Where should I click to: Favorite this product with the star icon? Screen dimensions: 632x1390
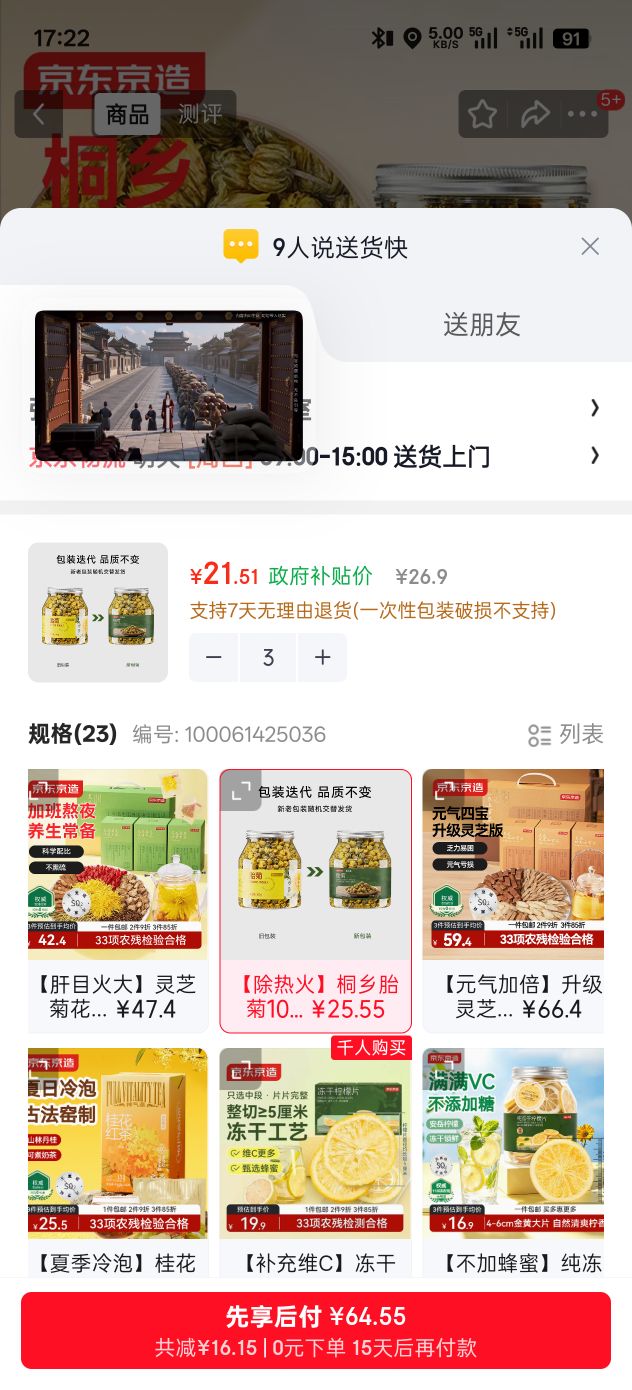pyautogui.click(x=483, y=114)
